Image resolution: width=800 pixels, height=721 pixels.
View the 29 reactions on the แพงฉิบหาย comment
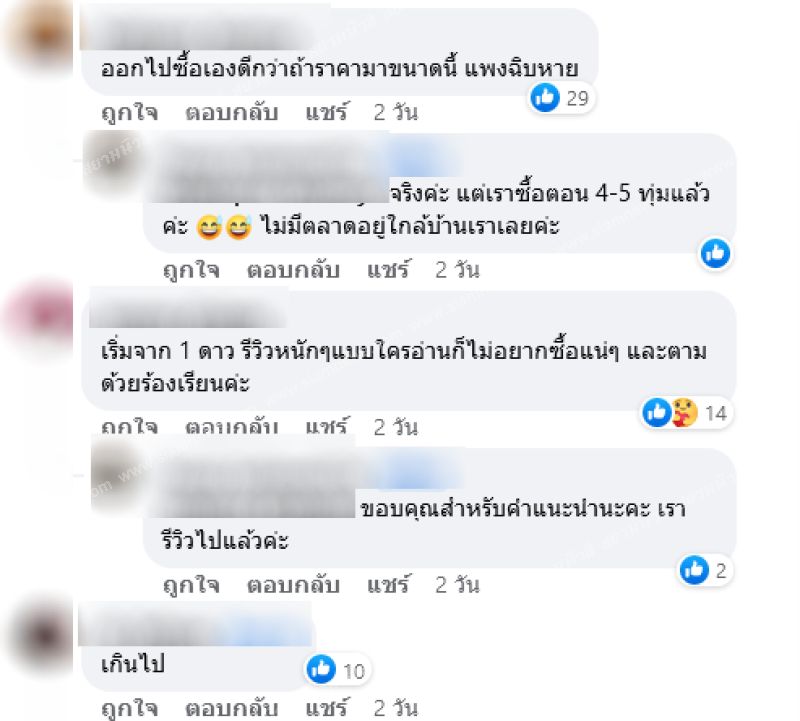click(561, 97)
